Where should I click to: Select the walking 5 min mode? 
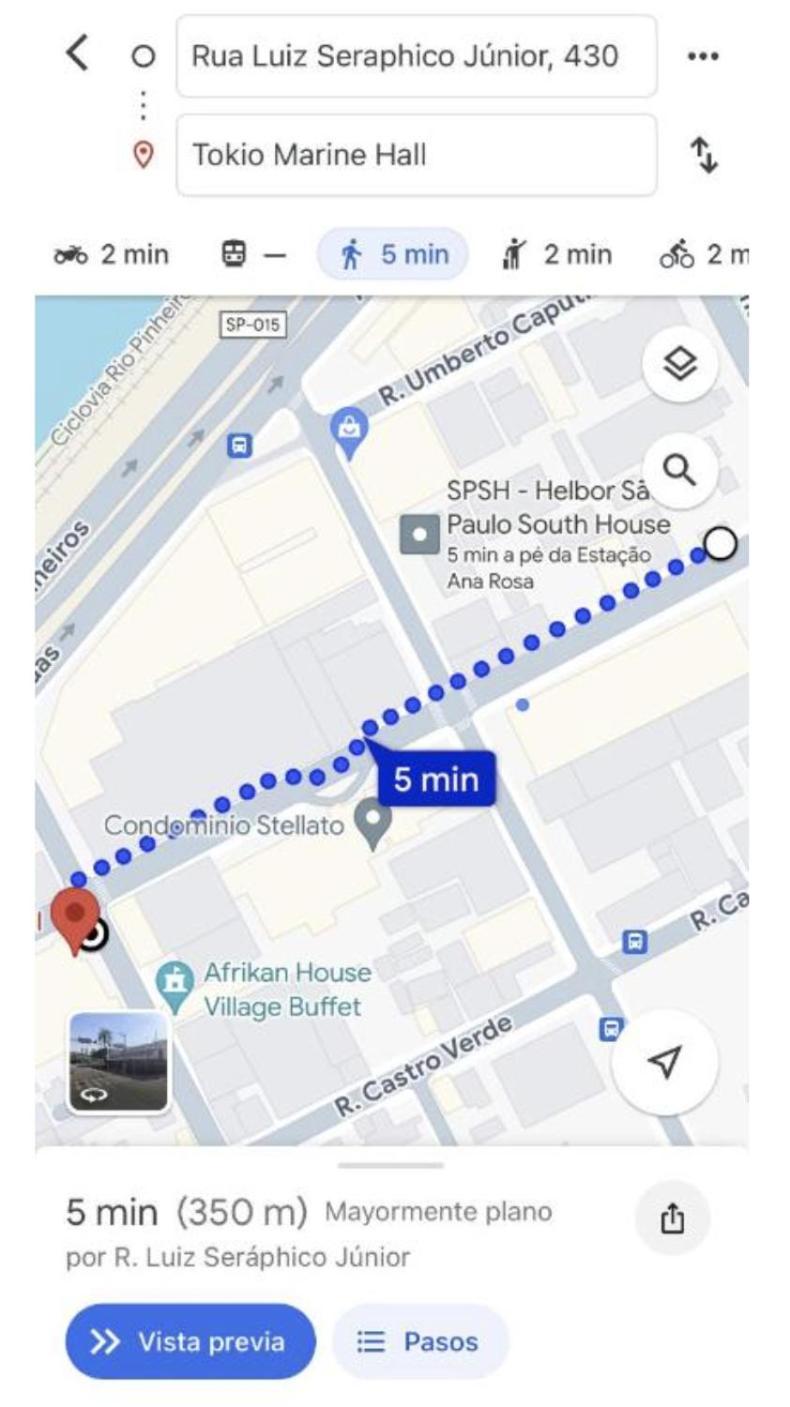(x=392, y=255)
